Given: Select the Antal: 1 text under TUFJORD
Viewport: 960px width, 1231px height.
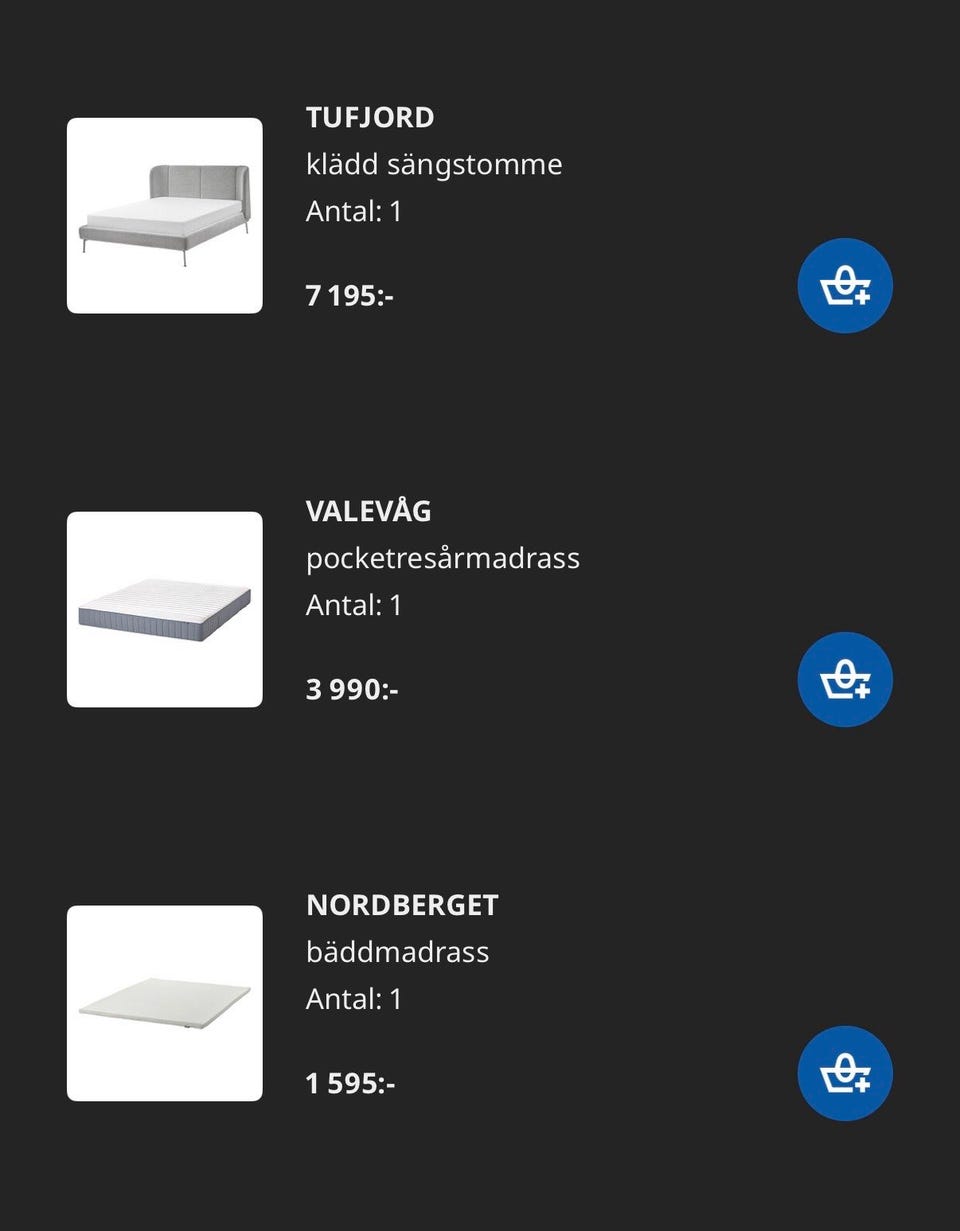Looking at the screenshot, I should 354,211.
